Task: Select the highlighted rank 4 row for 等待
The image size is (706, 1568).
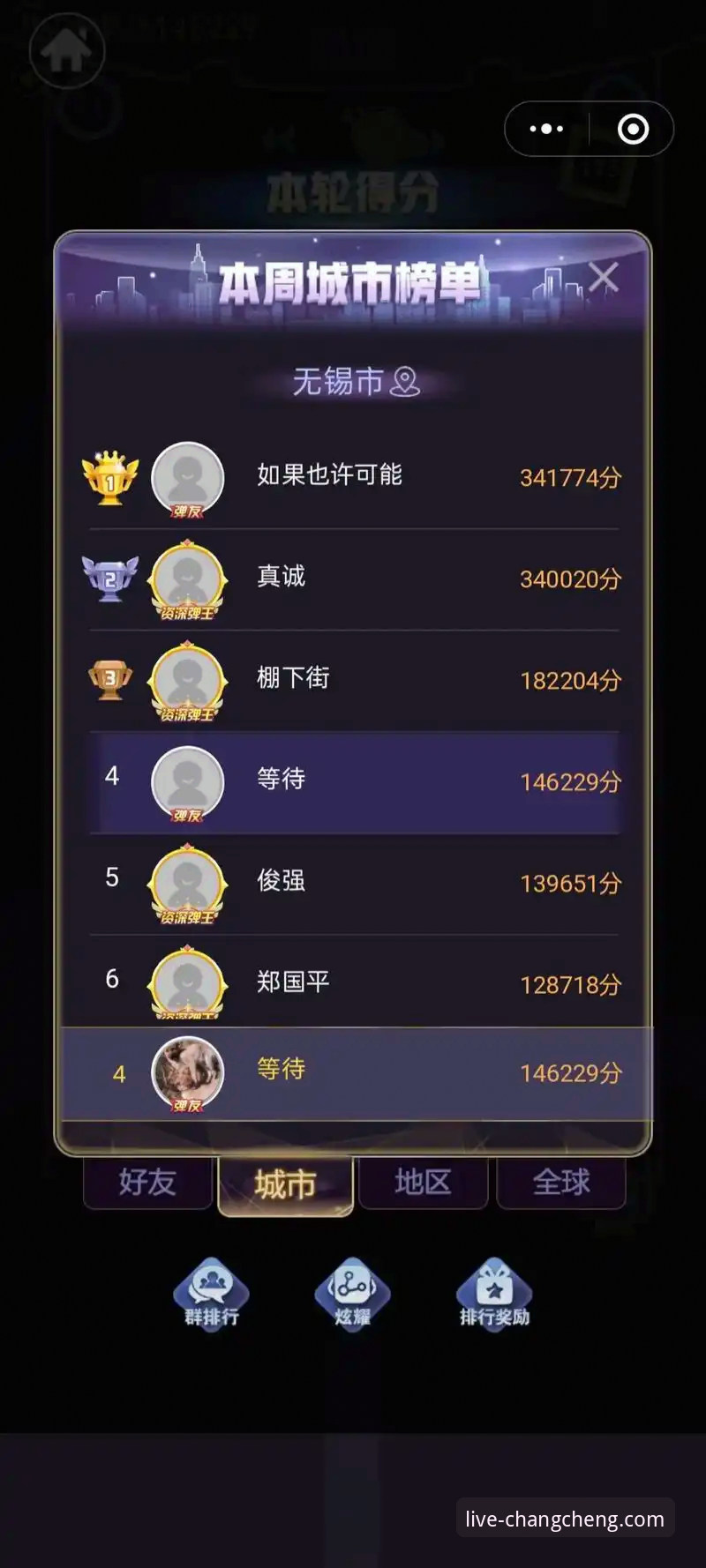Action: tap(353, 781)
